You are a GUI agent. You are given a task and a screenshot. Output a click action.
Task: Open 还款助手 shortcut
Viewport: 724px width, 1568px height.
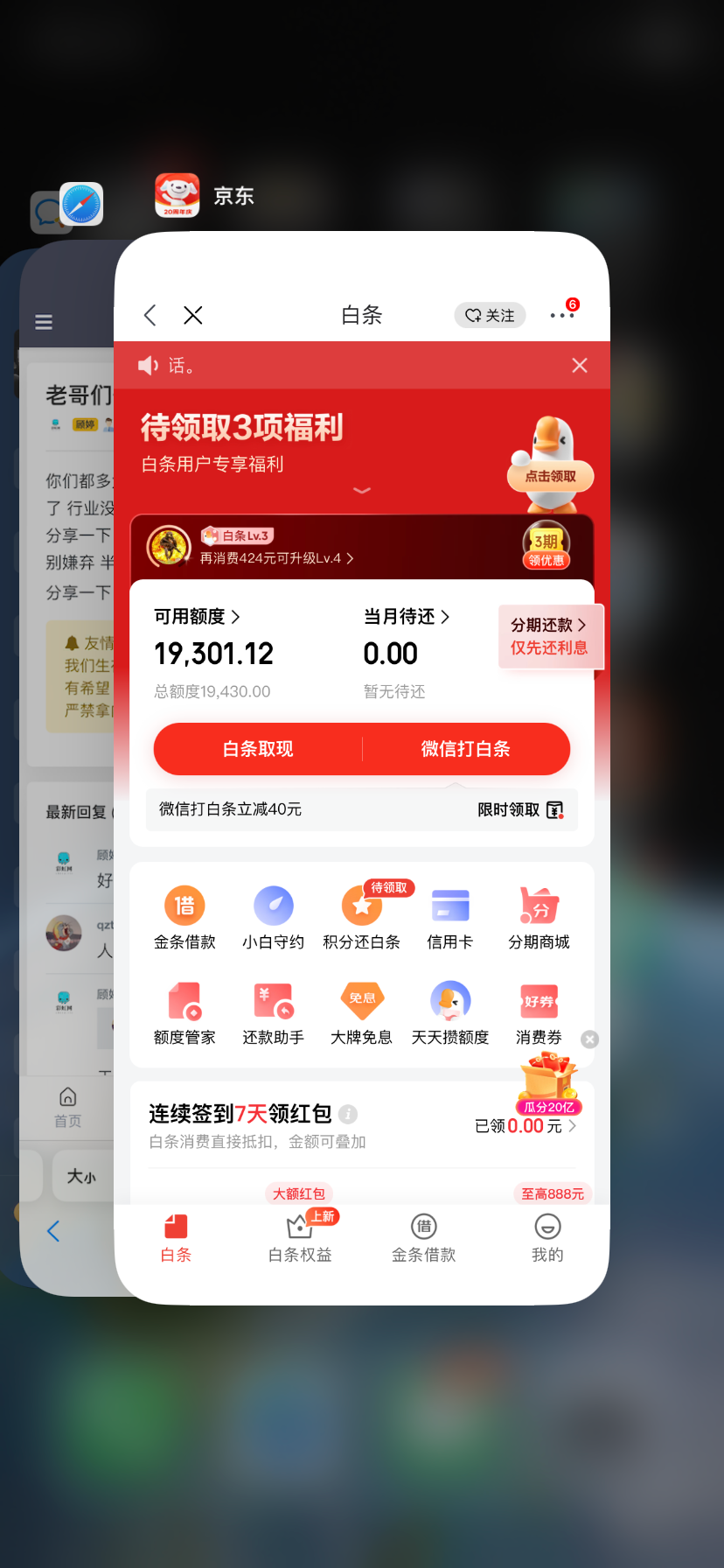(273, 1013)
